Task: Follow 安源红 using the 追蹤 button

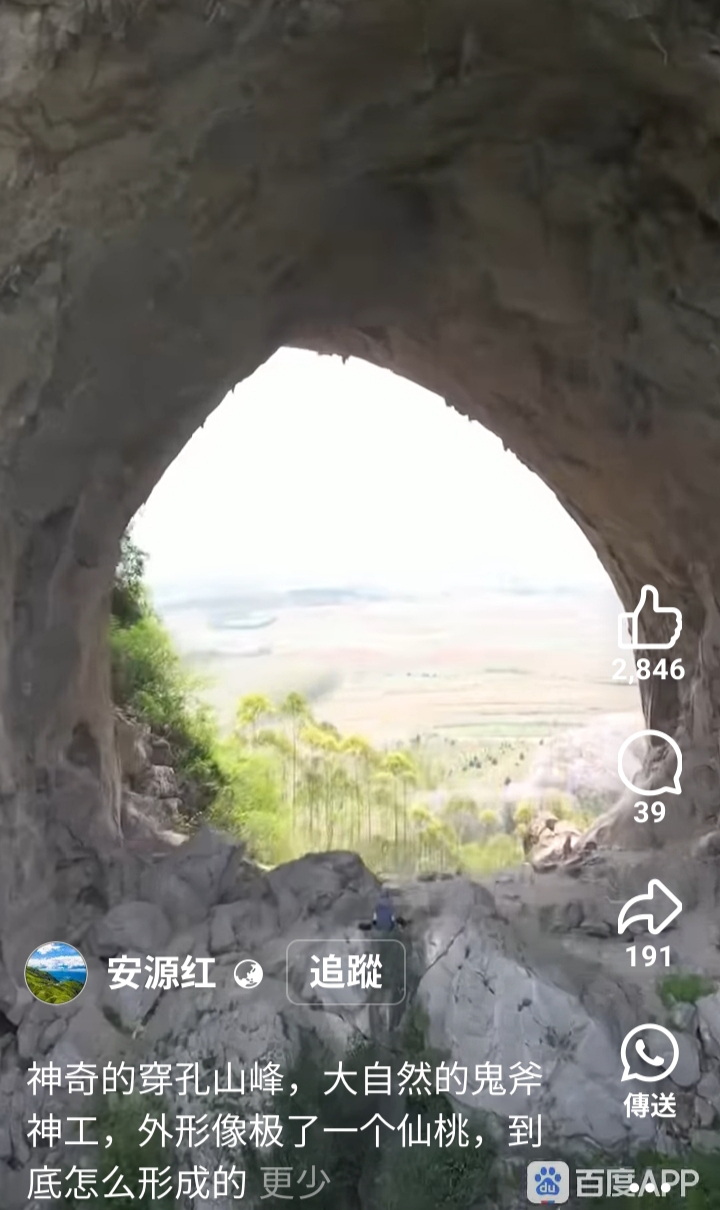Action: [x=346, y=972]
